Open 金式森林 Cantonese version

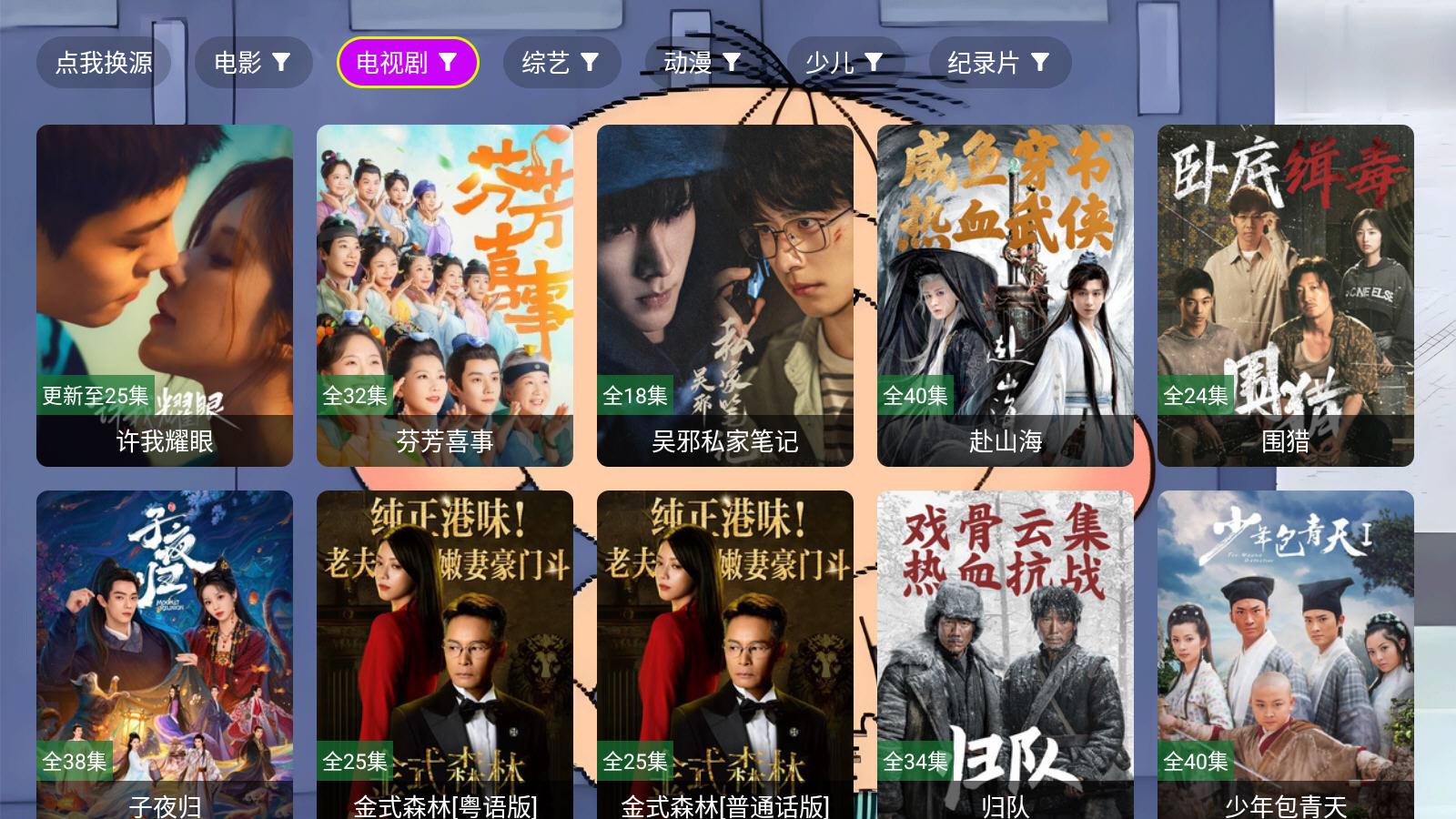(x=445, y=655)
